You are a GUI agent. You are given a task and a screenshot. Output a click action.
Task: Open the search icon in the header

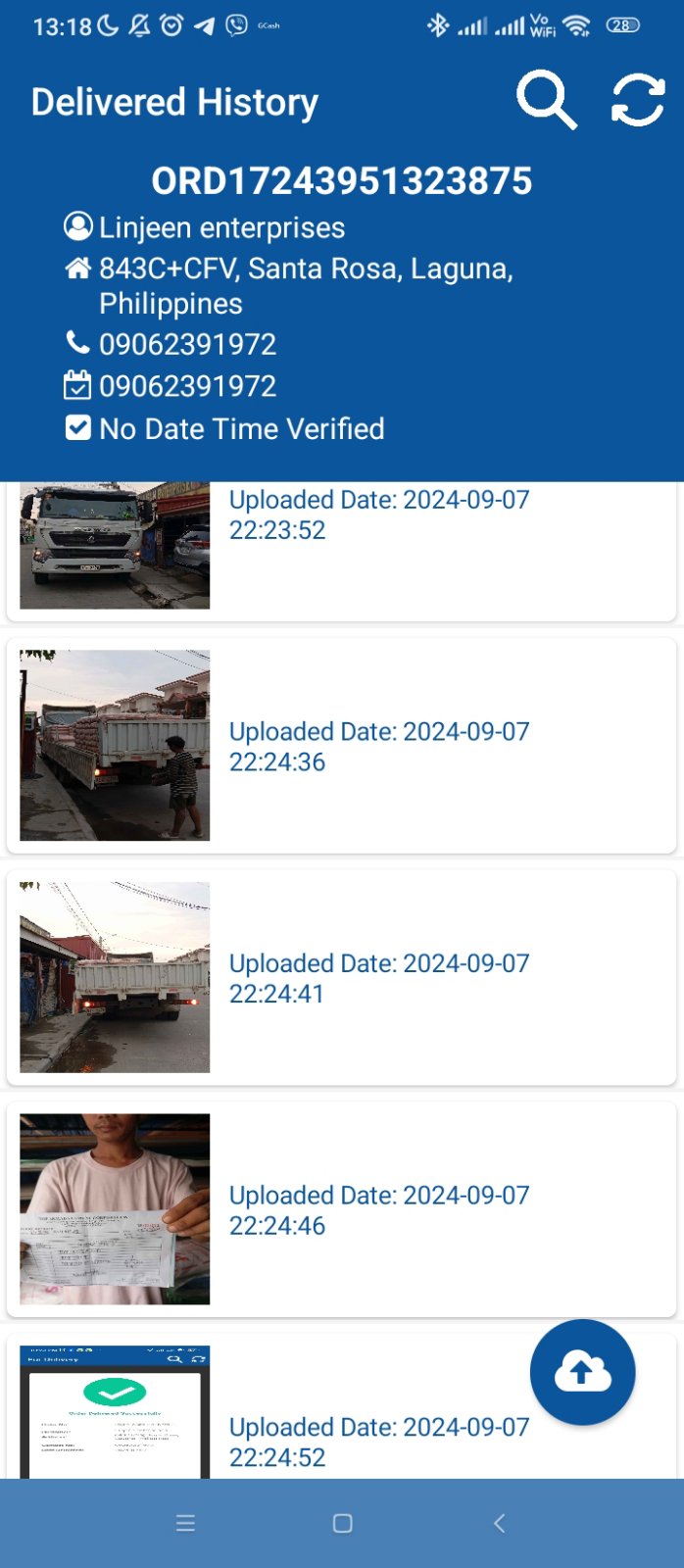[546, 100]
